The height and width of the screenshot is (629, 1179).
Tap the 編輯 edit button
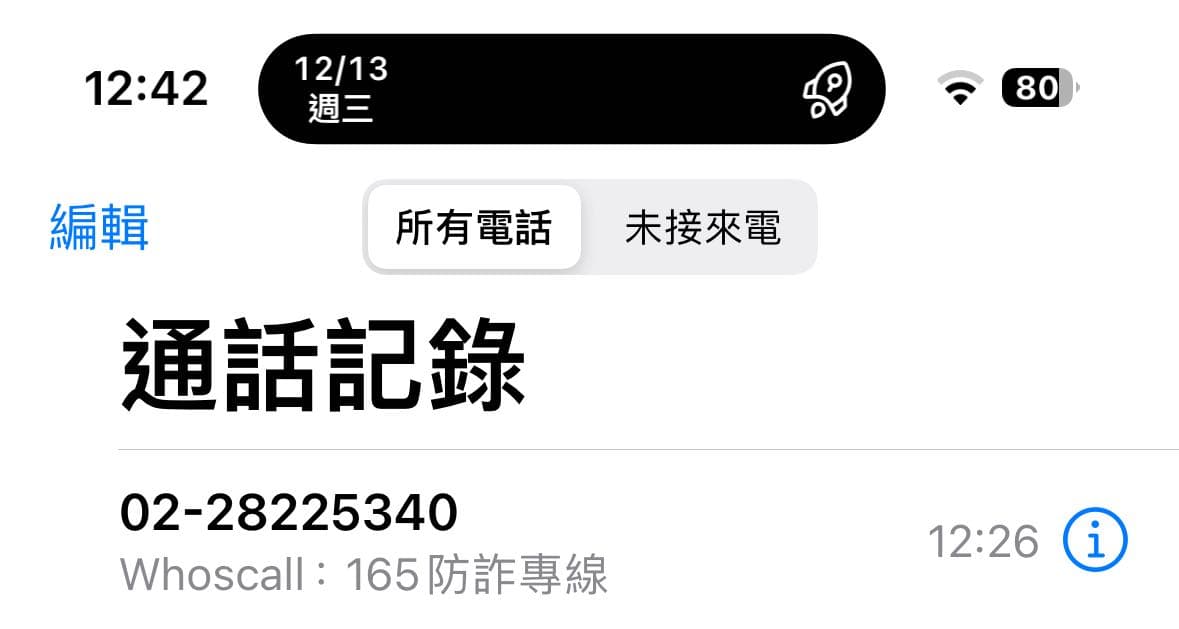coord(99,228)
